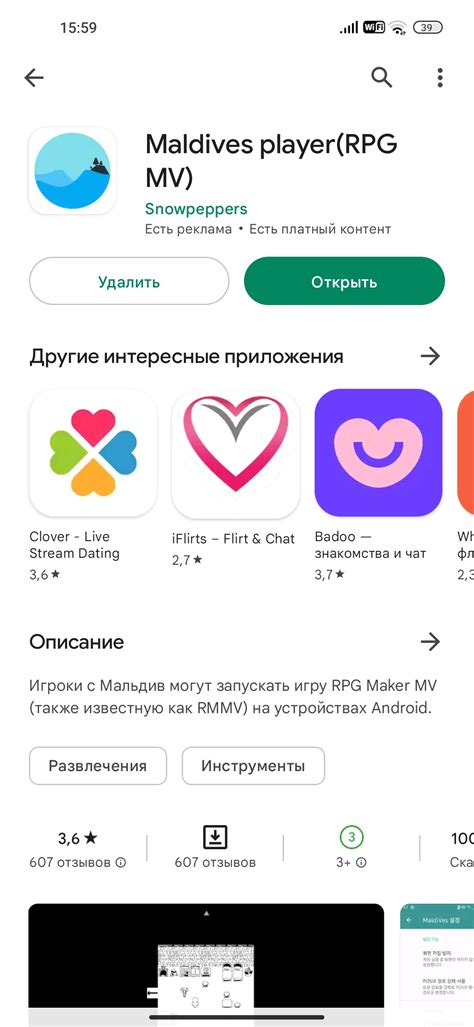Open the Badoo app card
This screenshot has height=1027, width=474.
click(378, 485)
